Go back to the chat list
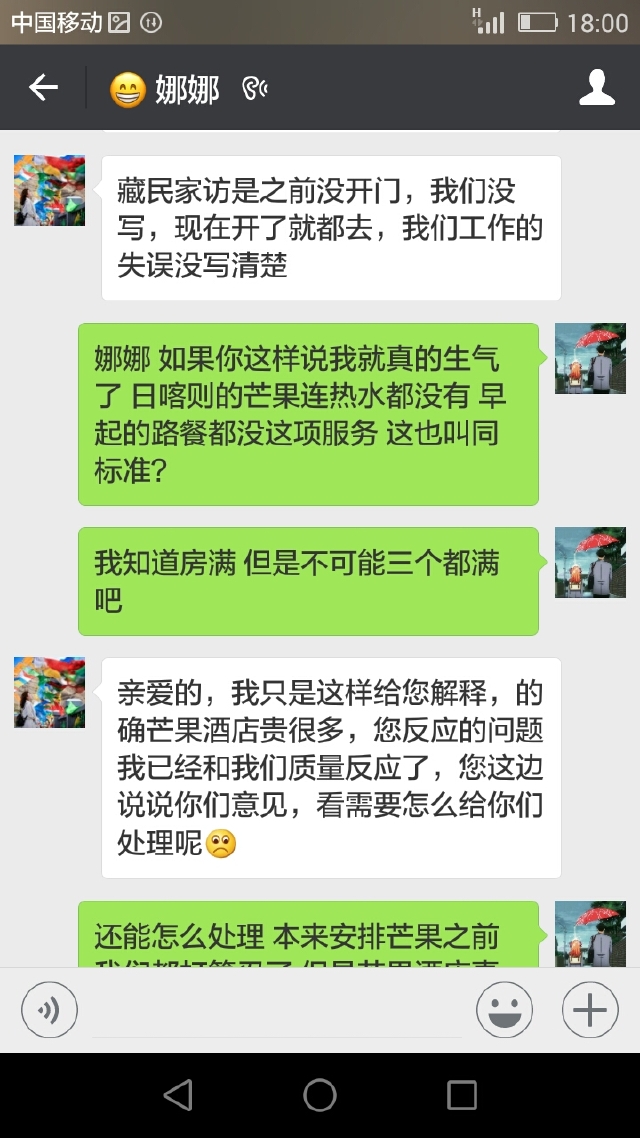 coord(43,88)
